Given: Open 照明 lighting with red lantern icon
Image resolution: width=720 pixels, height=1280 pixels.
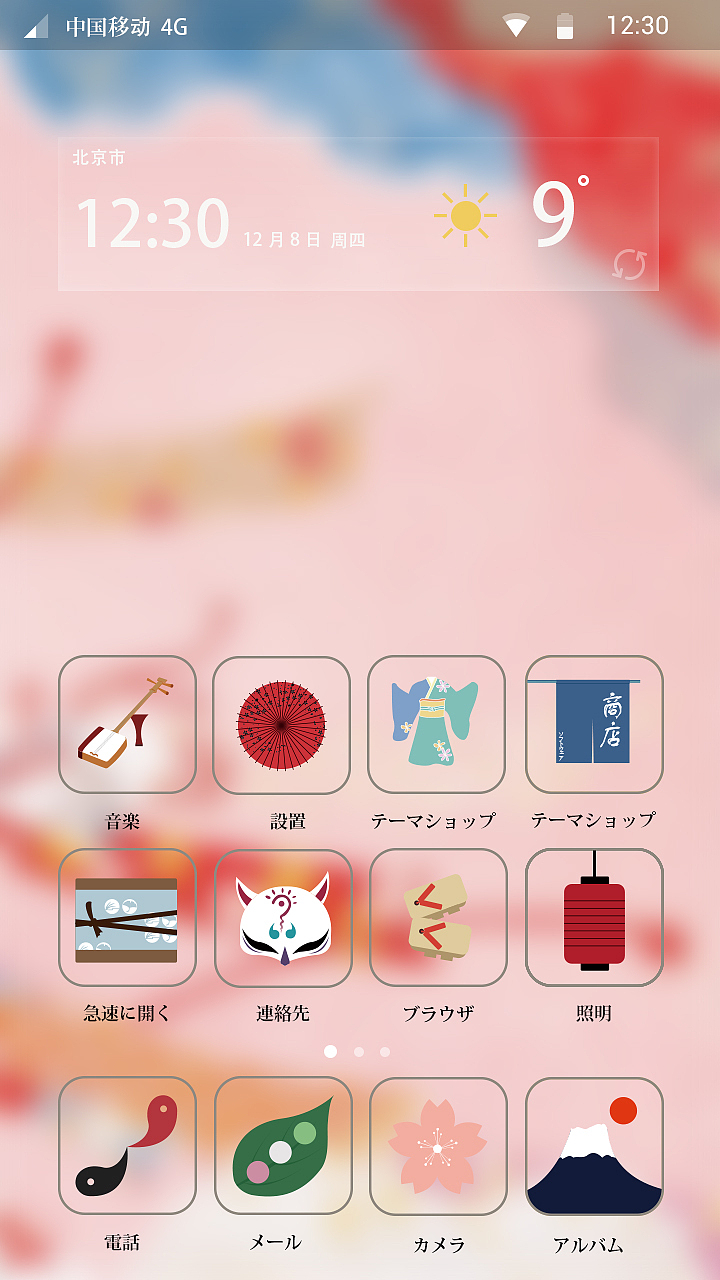Looking at the screenshot, I should (x=594, y=916).
